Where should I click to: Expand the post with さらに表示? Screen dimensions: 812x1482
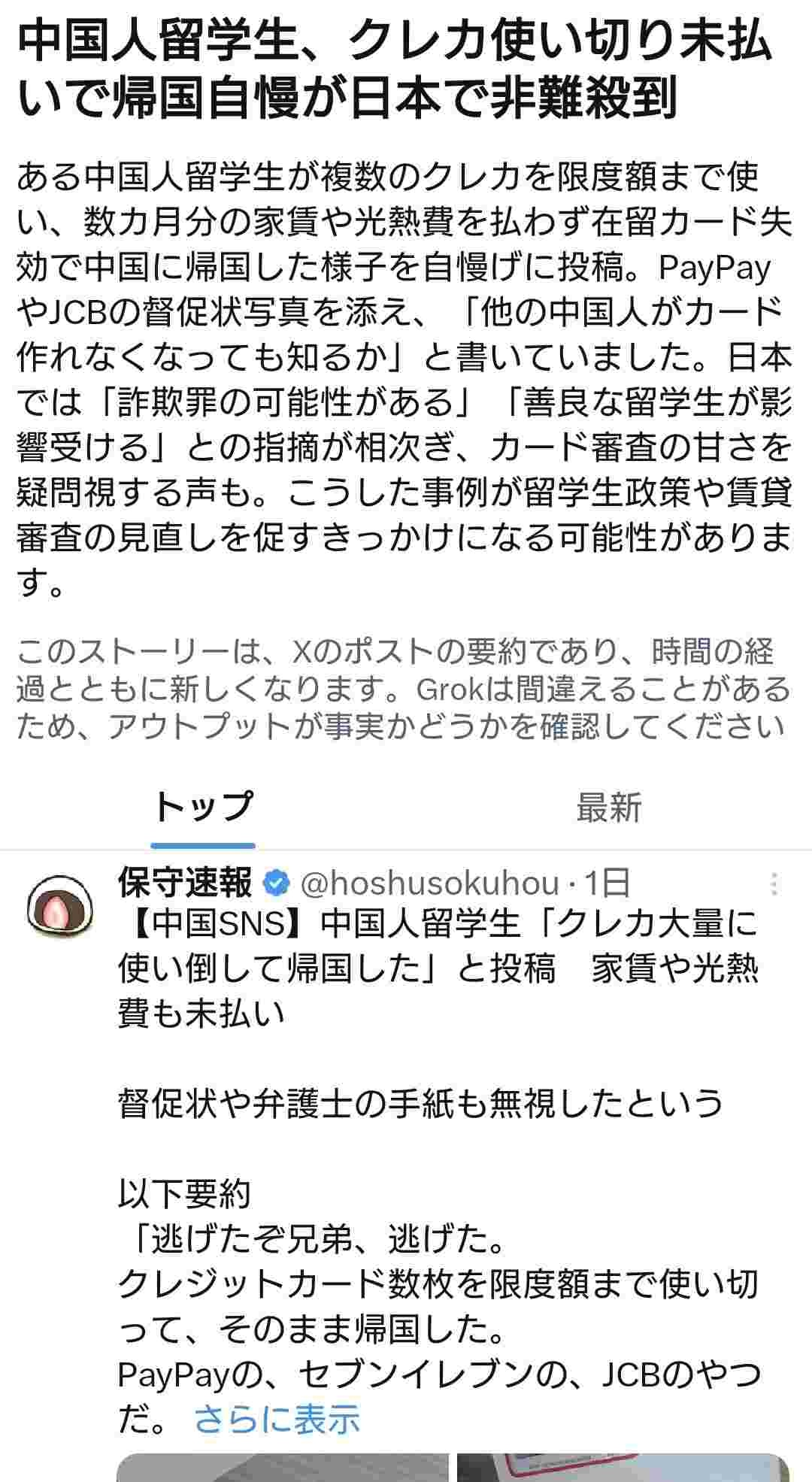pos(277,1420)
